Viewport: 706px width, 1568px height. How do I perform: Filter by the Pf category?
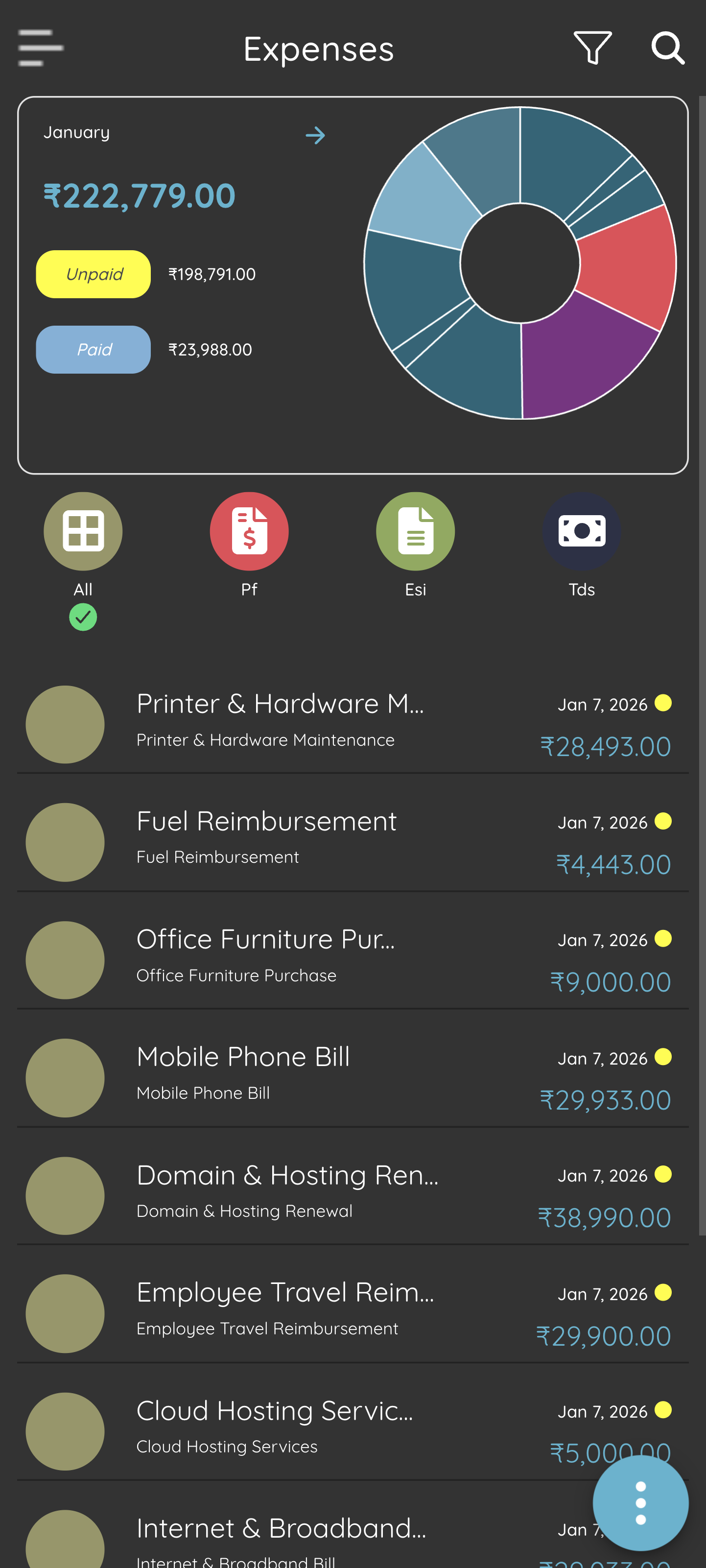tap(249, 531)
